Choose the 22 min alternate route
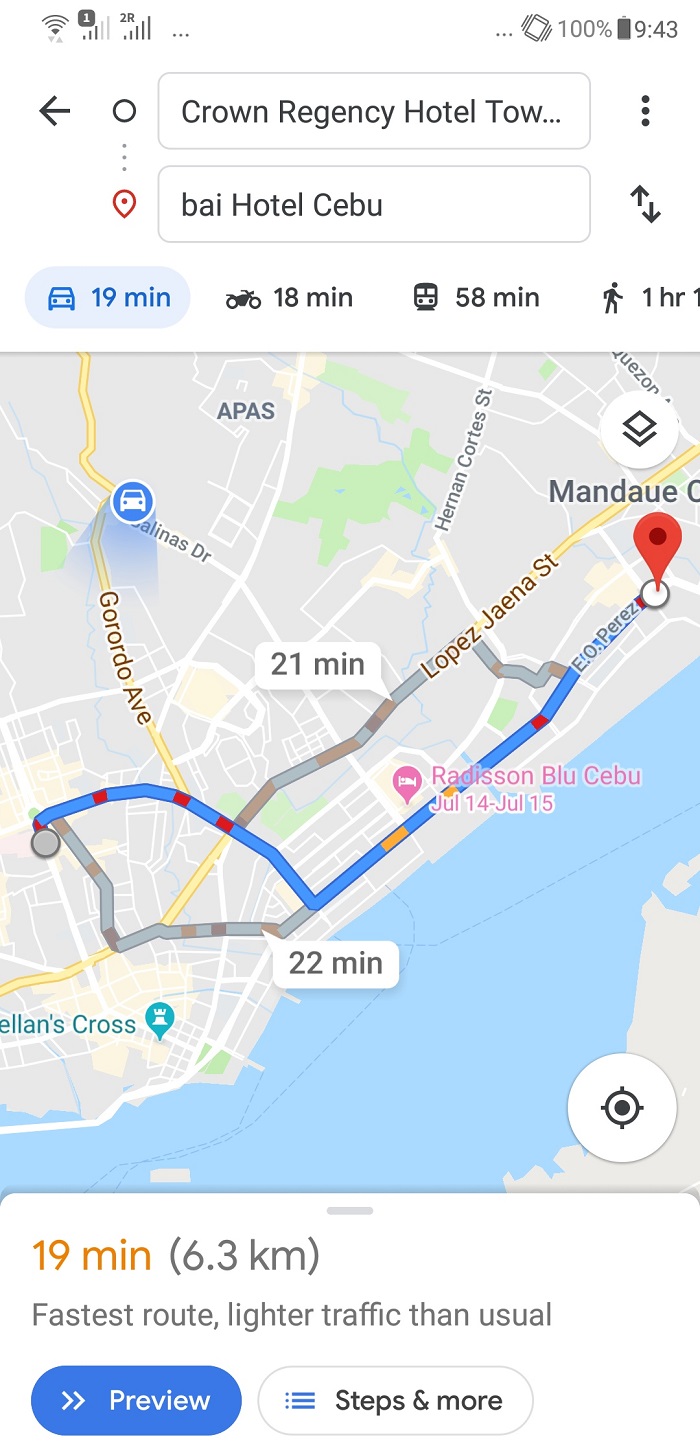Screen dimensions: 700x1455 pos(335,963)
